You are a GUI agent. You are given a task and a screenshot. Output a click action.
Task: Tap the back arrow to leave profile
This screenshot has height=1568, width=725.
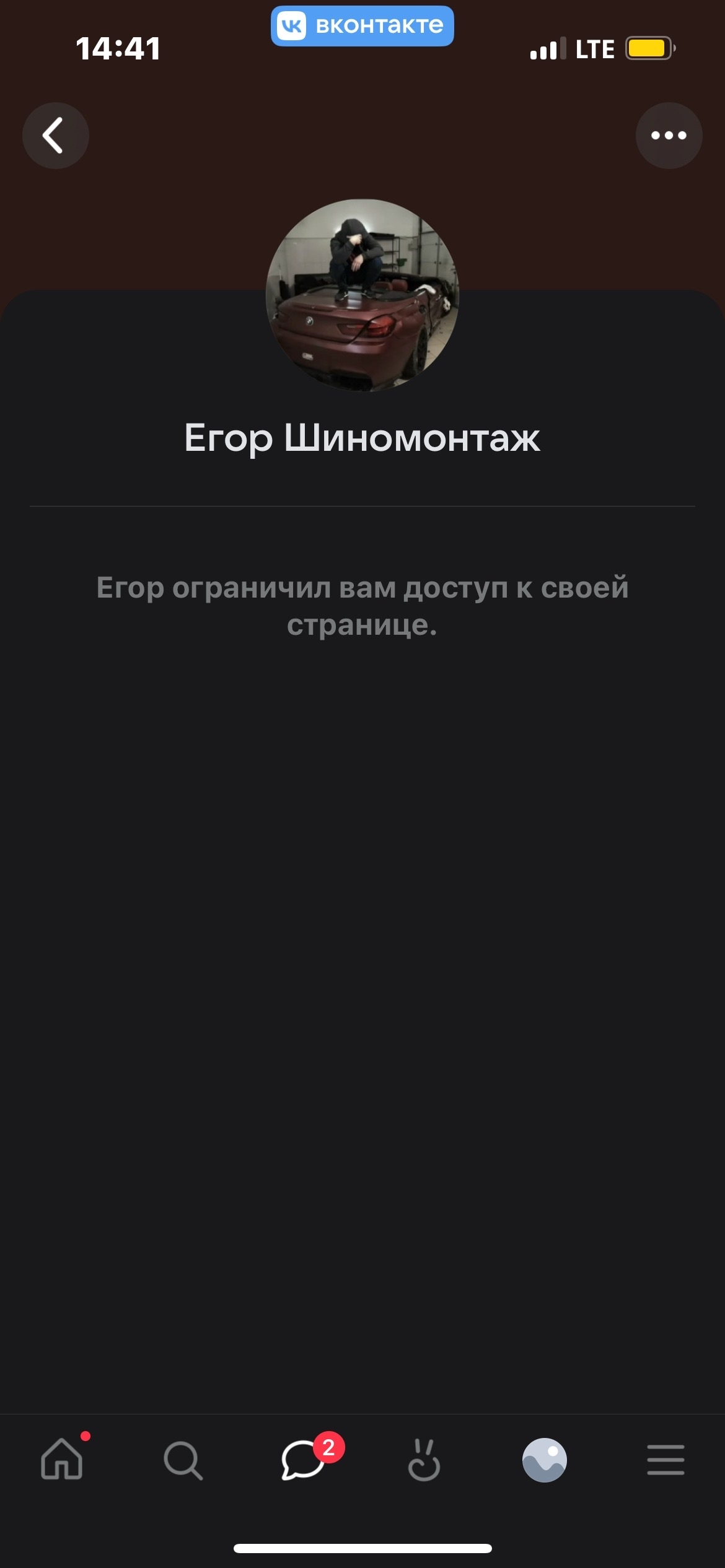coord(55,135)
